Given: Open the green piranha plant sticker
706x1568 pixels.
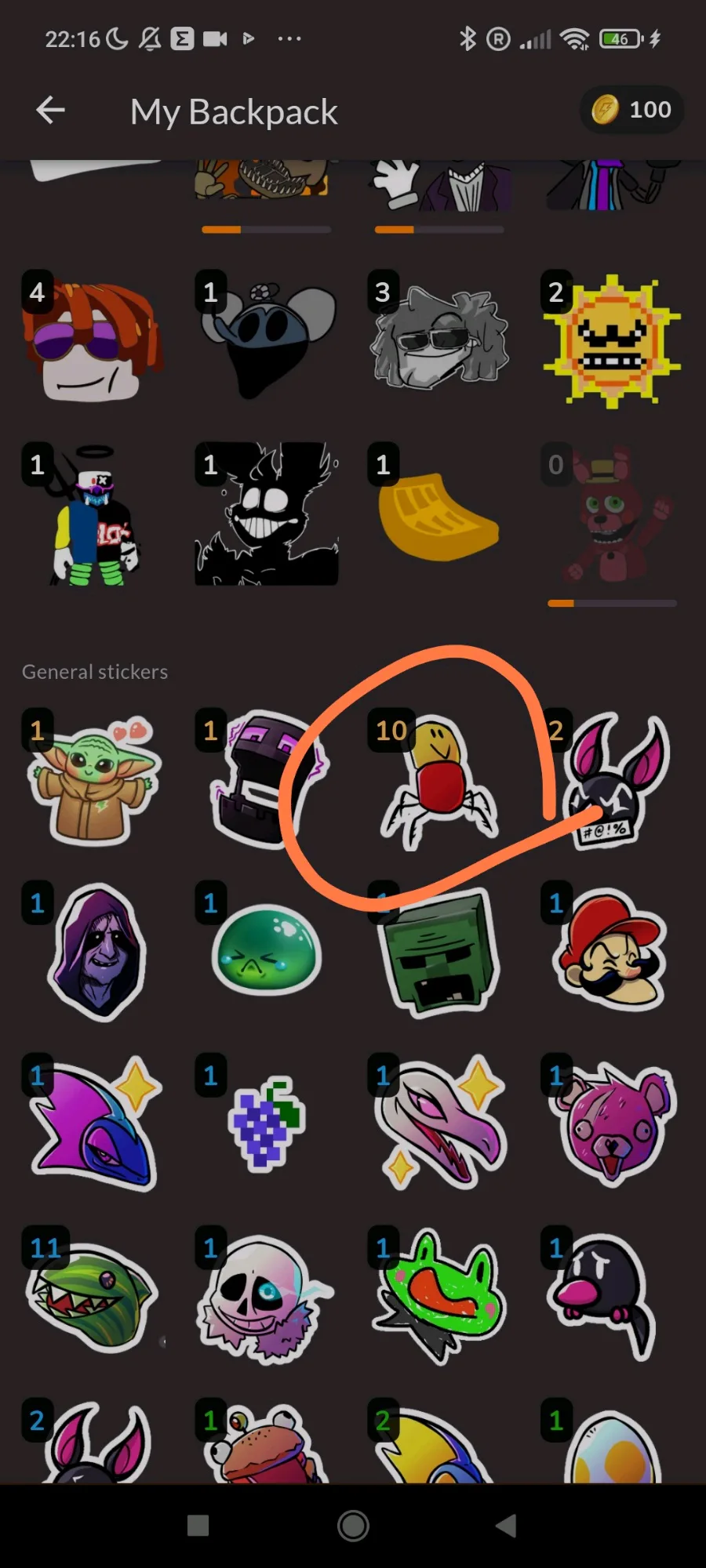Looking at the screenshot, I should [x=93, y=1297].
